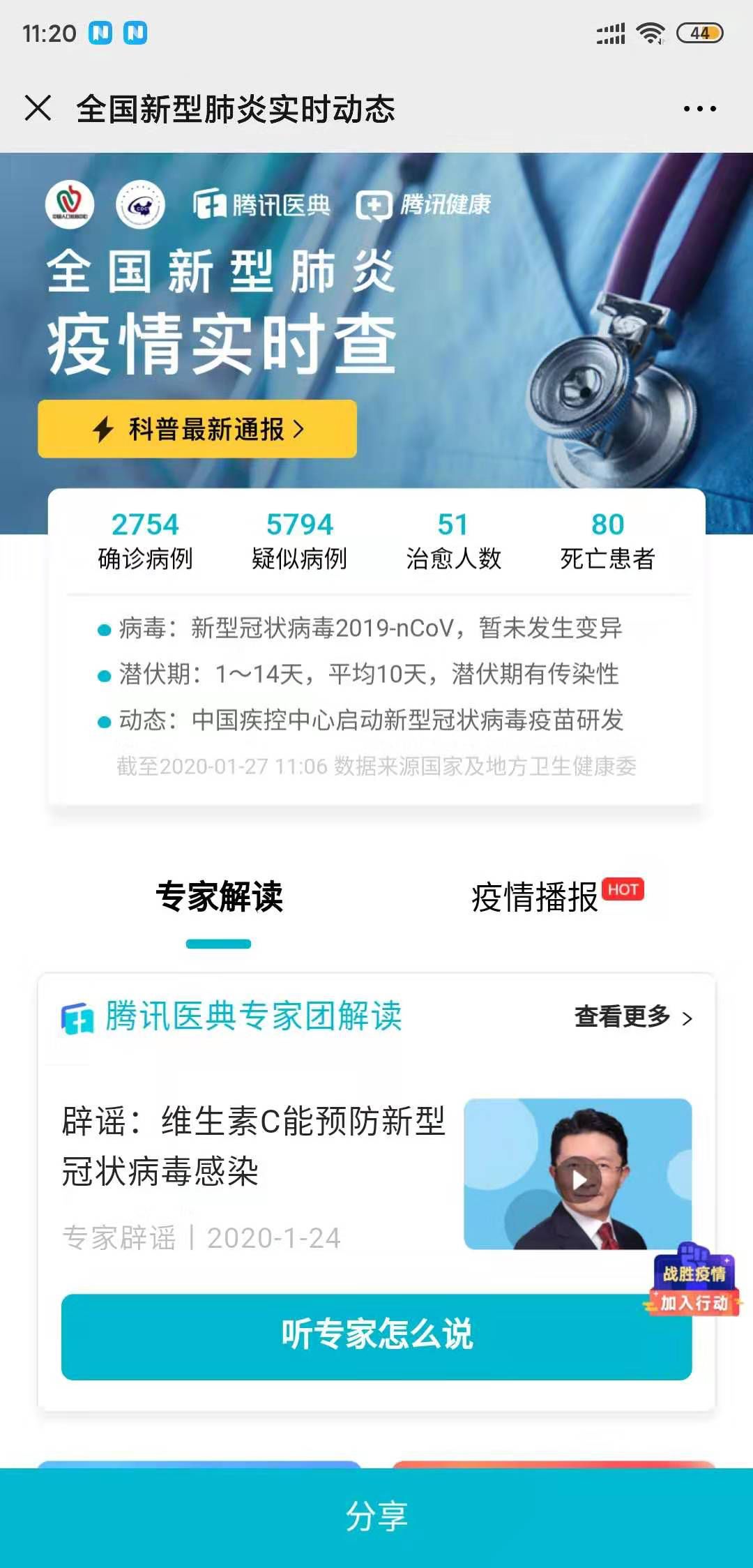Switch to the 专家解读 tab
Image resolution: width=753 pixels, height=1568 pixels.
pos(219,898)
